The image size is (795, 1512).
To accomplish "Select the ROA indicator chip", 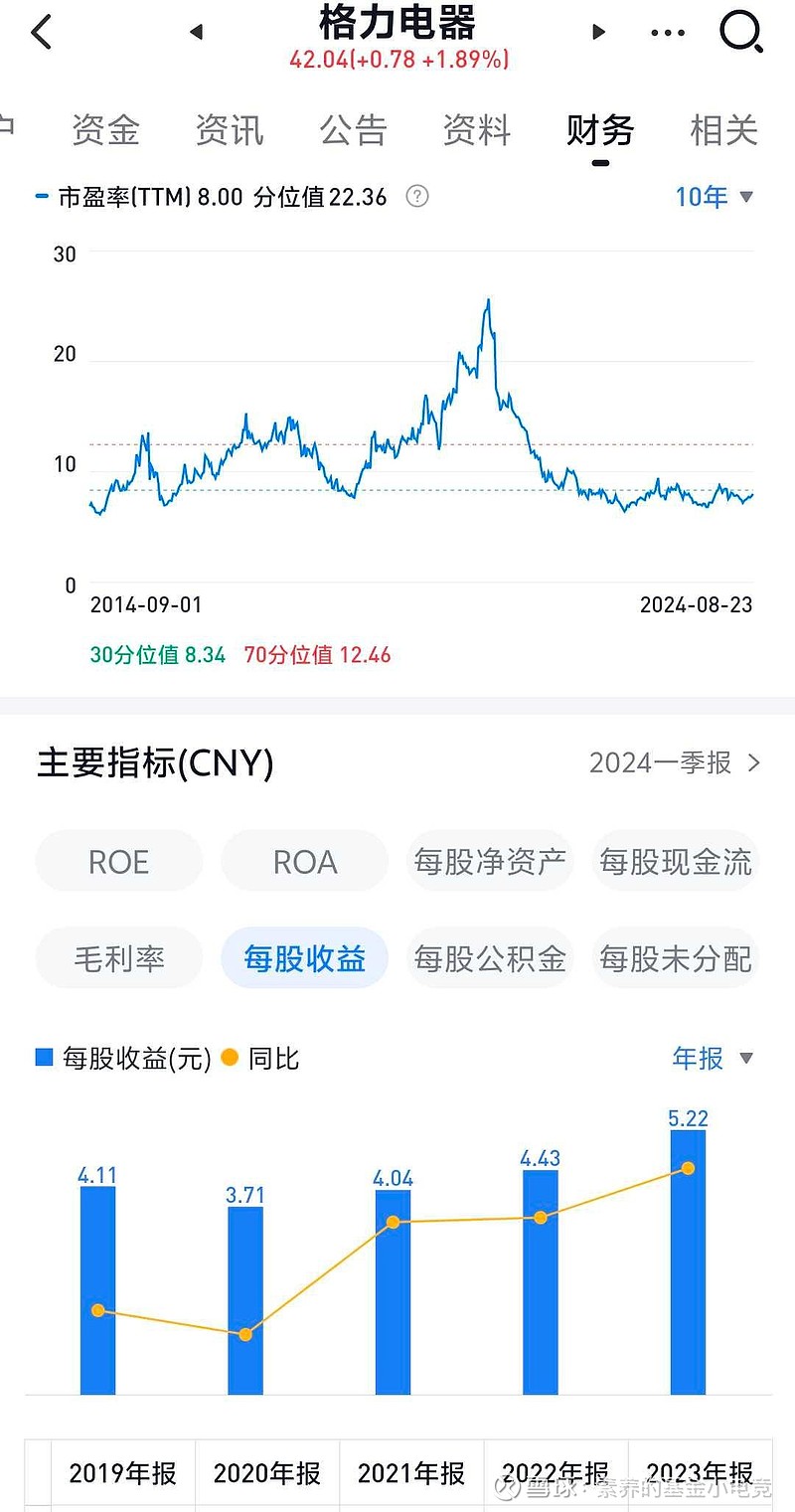I will coord(305,862).
